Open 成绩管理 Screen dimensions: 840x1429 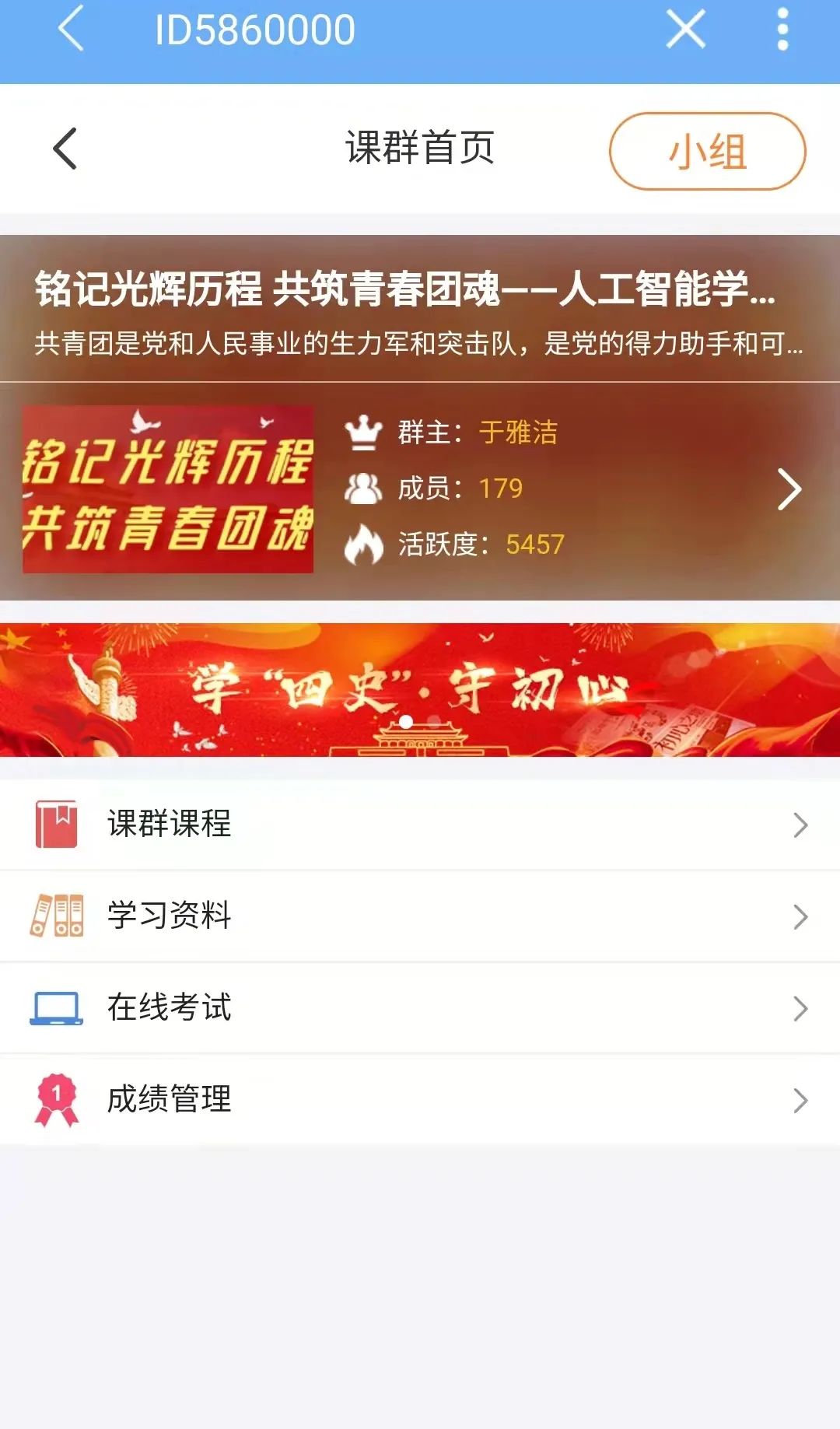tap(420, 1100)
